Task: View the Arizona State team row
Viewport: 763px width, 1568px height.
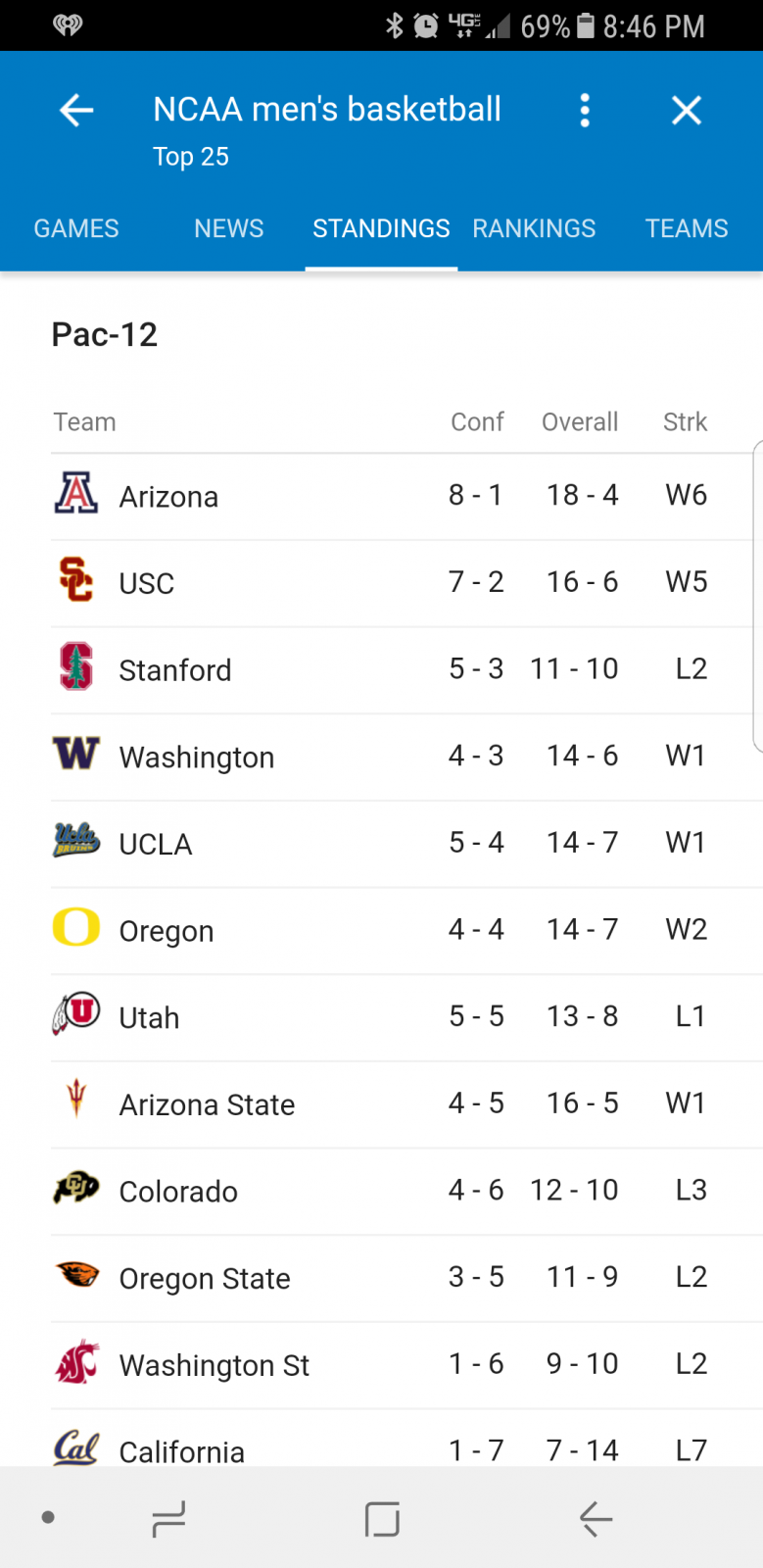Action: click(x=406, y=1104)
